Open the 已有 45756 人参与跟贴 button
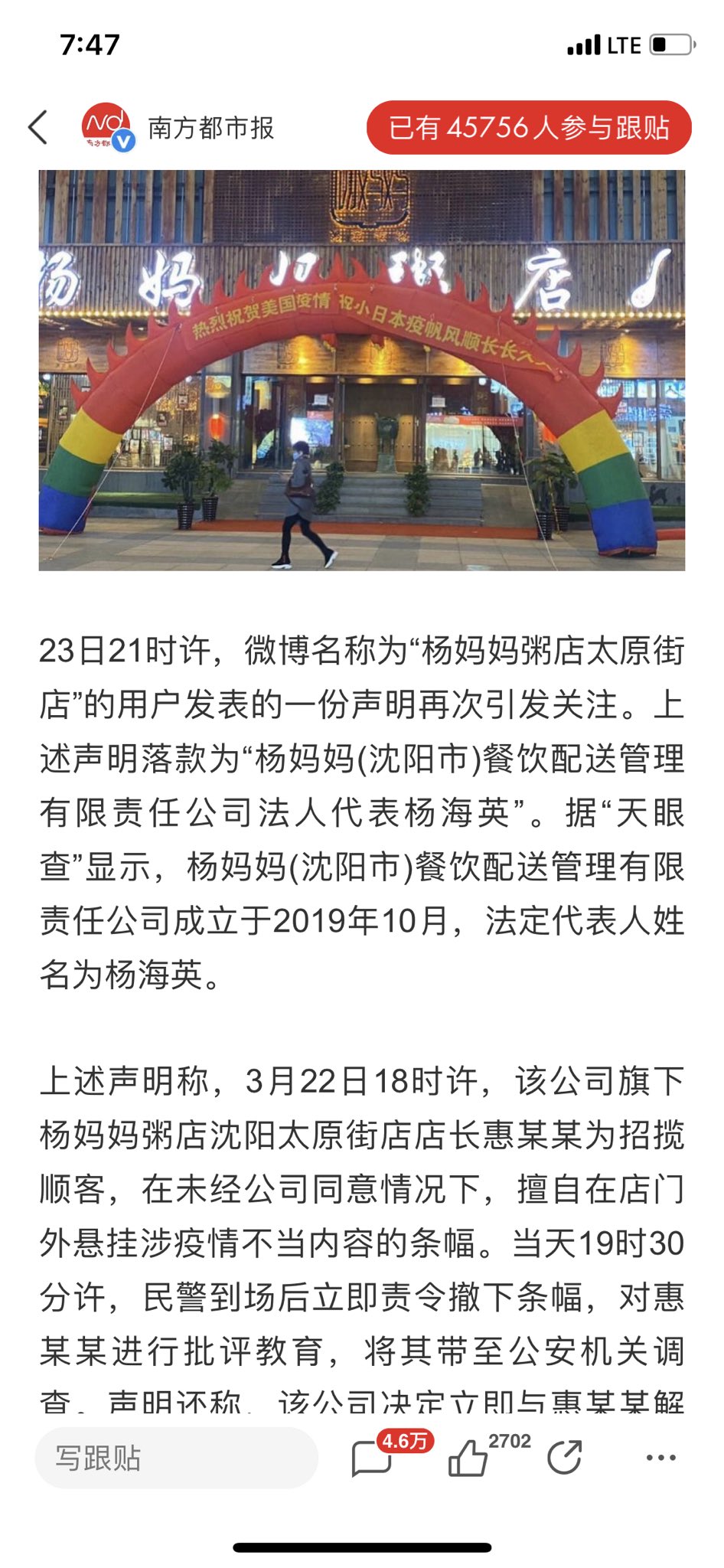Image resolution: width=724 pixels, height=1568 pixels. 528,127
